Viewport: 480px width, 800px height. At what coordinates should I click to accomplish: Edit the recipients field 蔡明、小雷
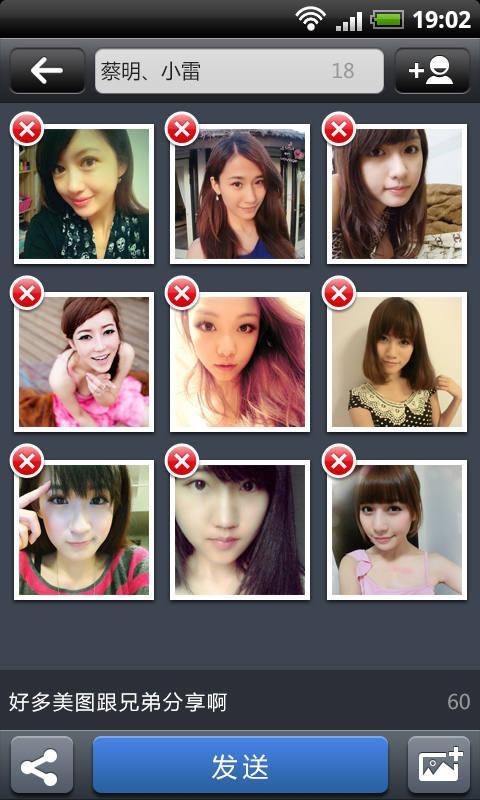point(239,71)
